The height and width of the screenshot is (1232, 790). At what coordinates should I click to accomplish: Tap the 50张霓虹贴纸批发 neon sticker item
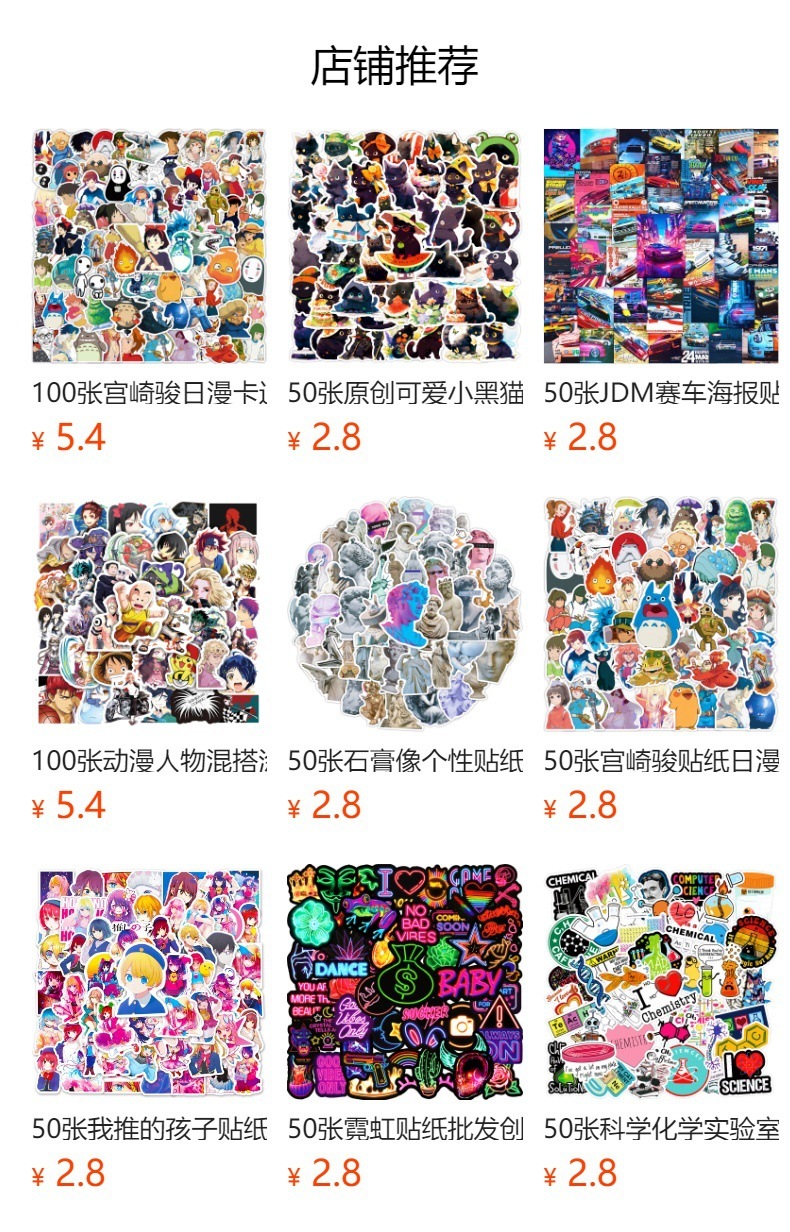coord(405,982)
